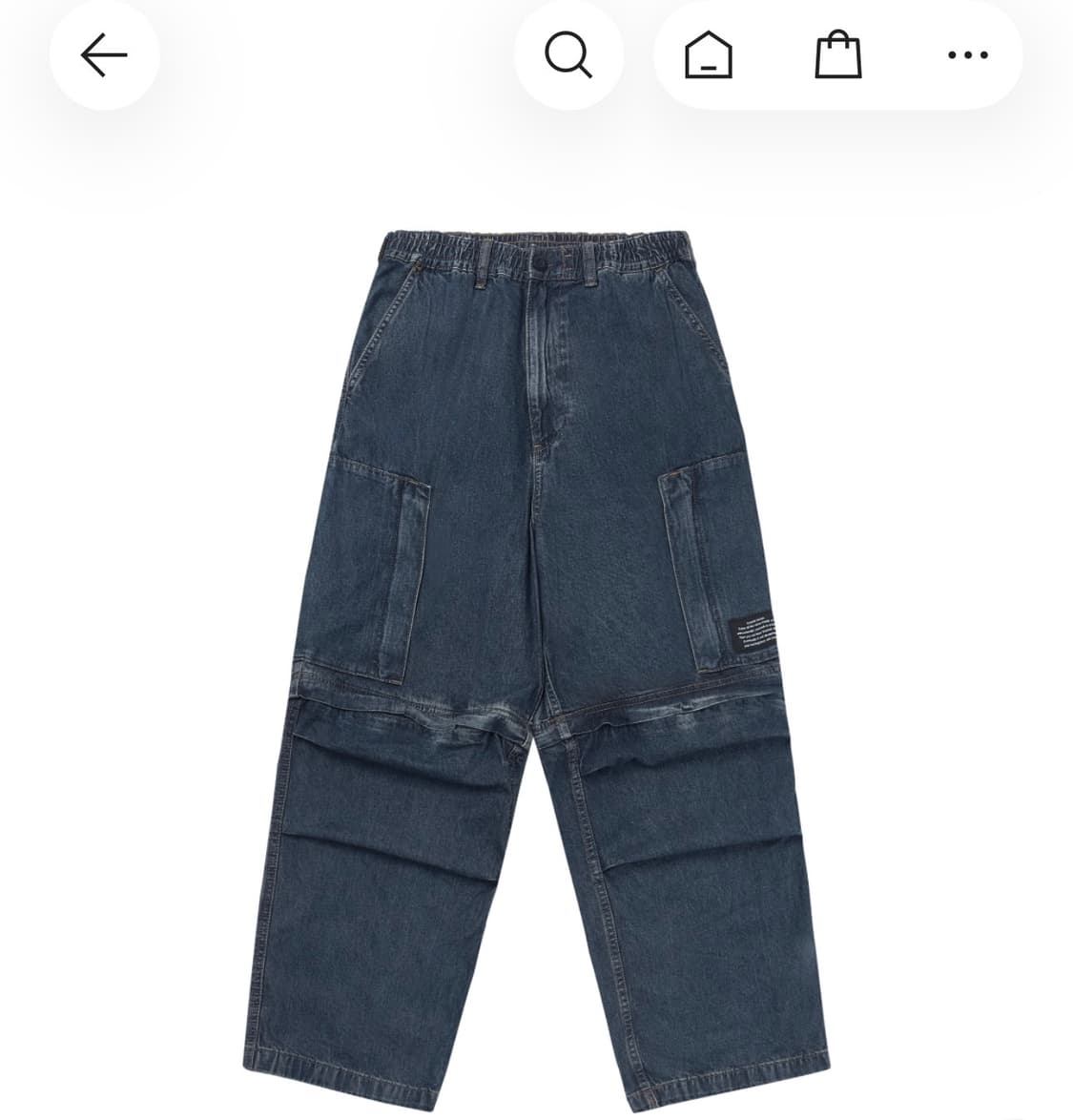Tap the magnifying glass to search products
Viewport: 1073px width, 1120px height.
569,54
